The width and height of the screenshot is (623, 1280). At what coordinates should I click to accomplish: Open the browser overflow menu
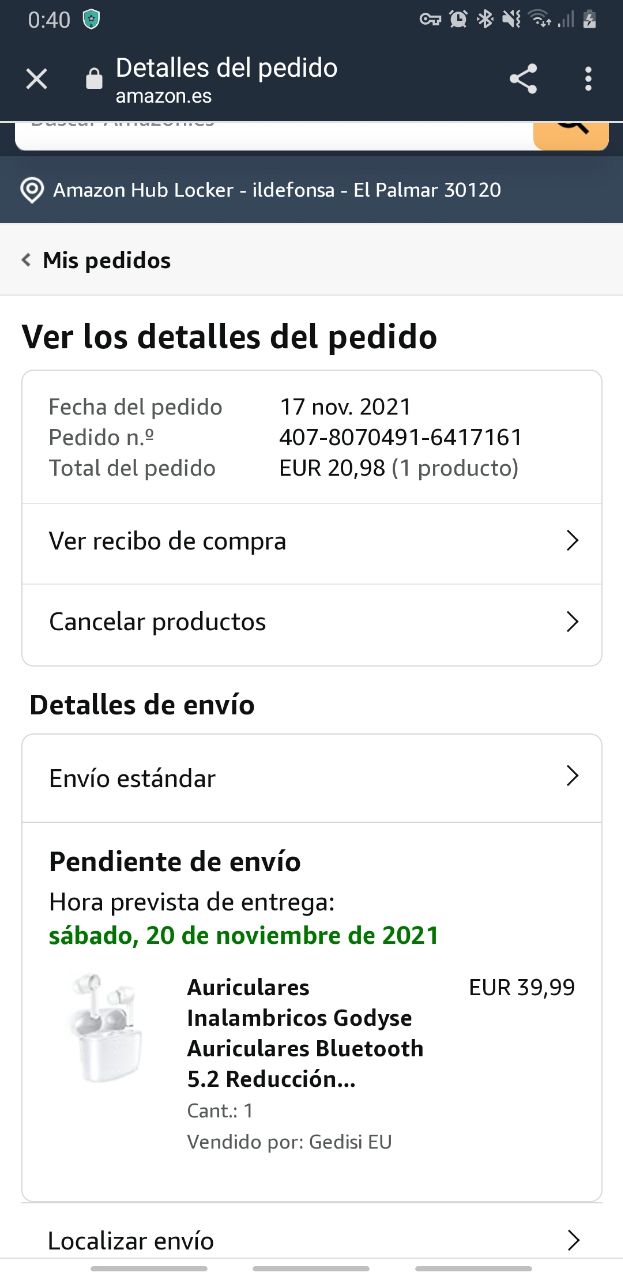pyautogui.click(x=588, y=79)
